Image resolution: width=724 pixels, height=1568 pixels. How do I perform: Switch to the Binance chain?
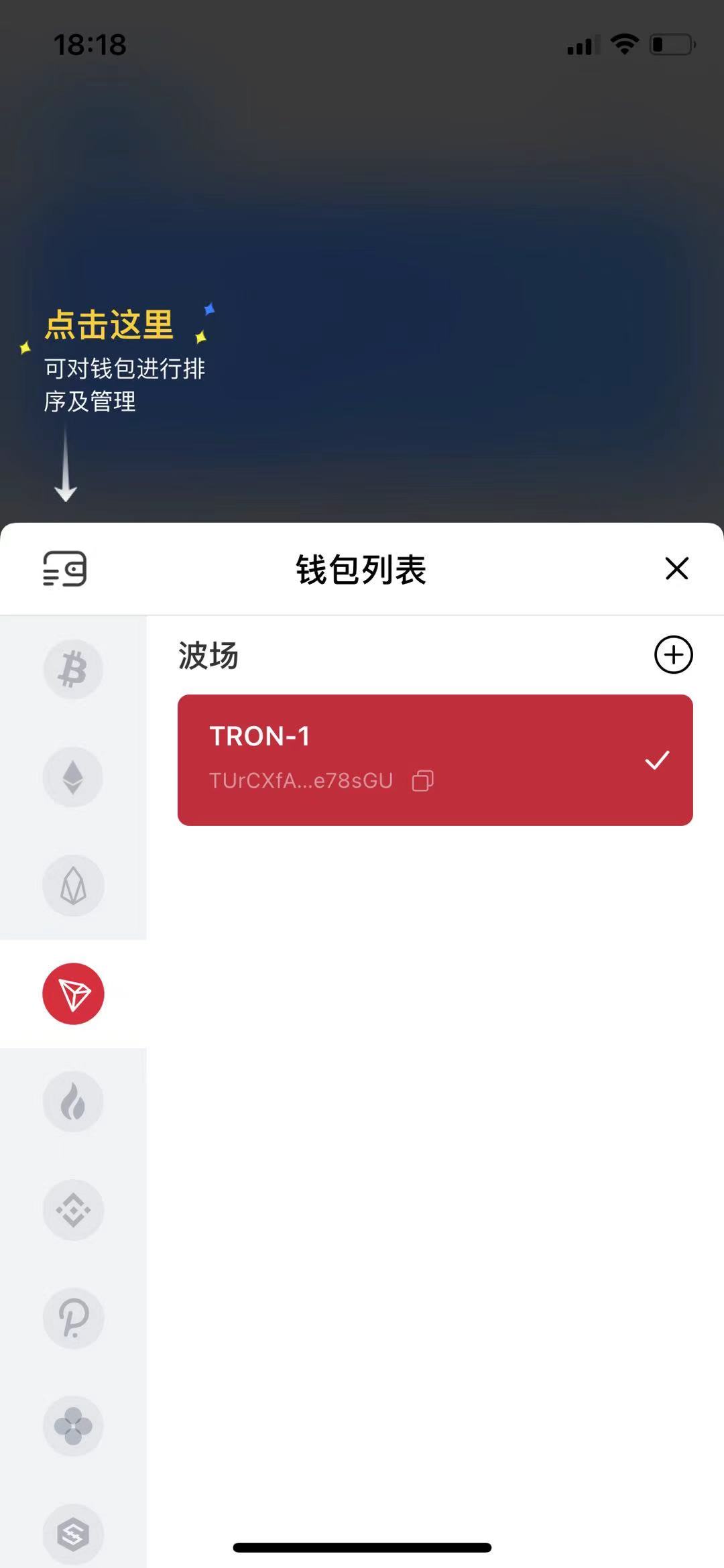(x=73, y=1210)
